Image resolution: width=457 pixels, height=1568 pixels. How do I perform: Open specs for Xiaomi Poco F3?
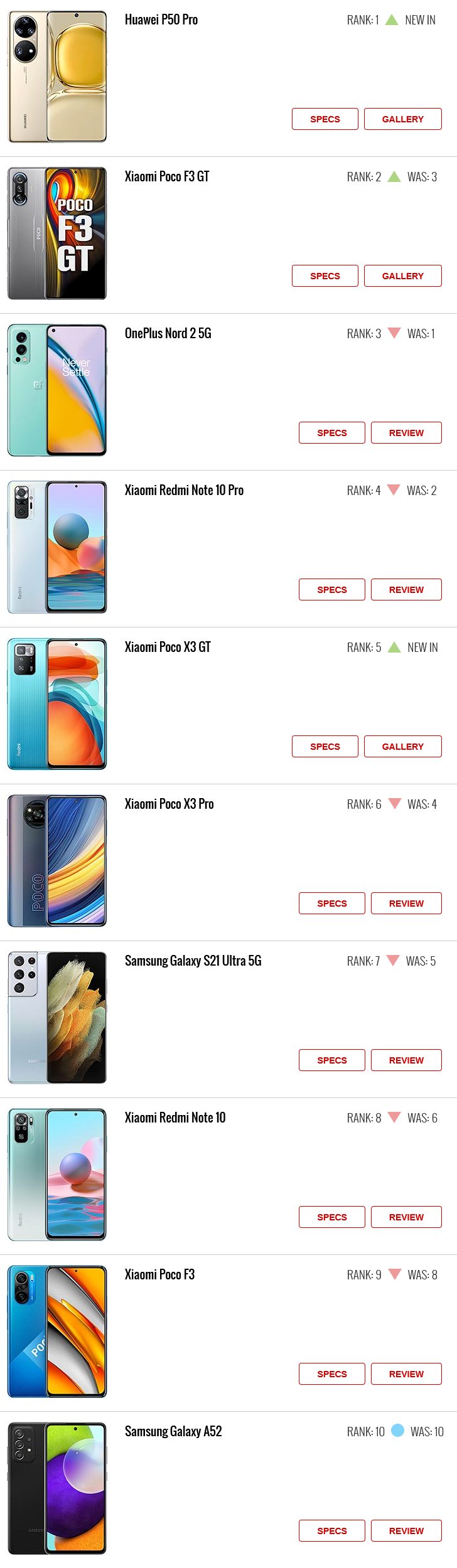point(331,1374)
